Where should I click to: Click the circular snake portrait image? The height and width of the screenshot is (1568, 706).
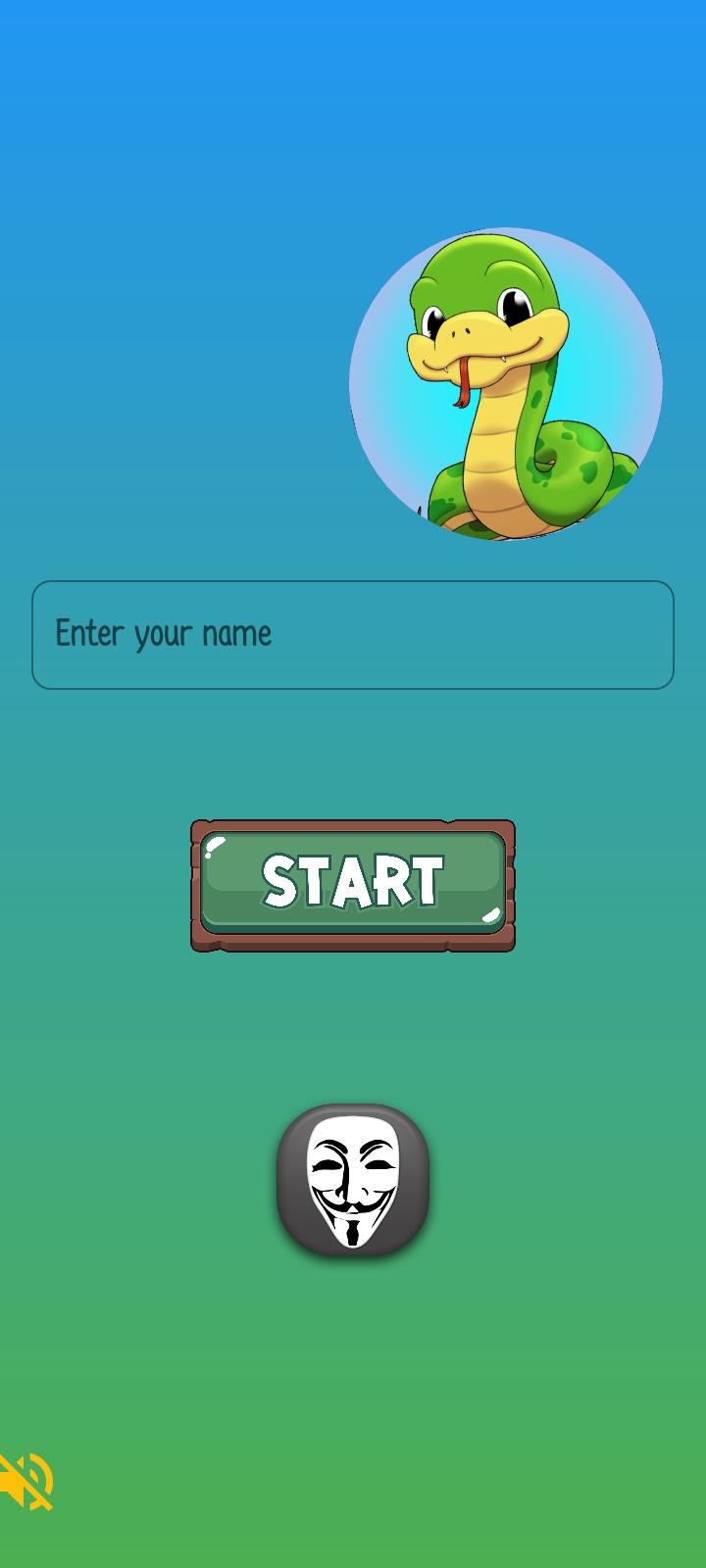pos(505,384)
